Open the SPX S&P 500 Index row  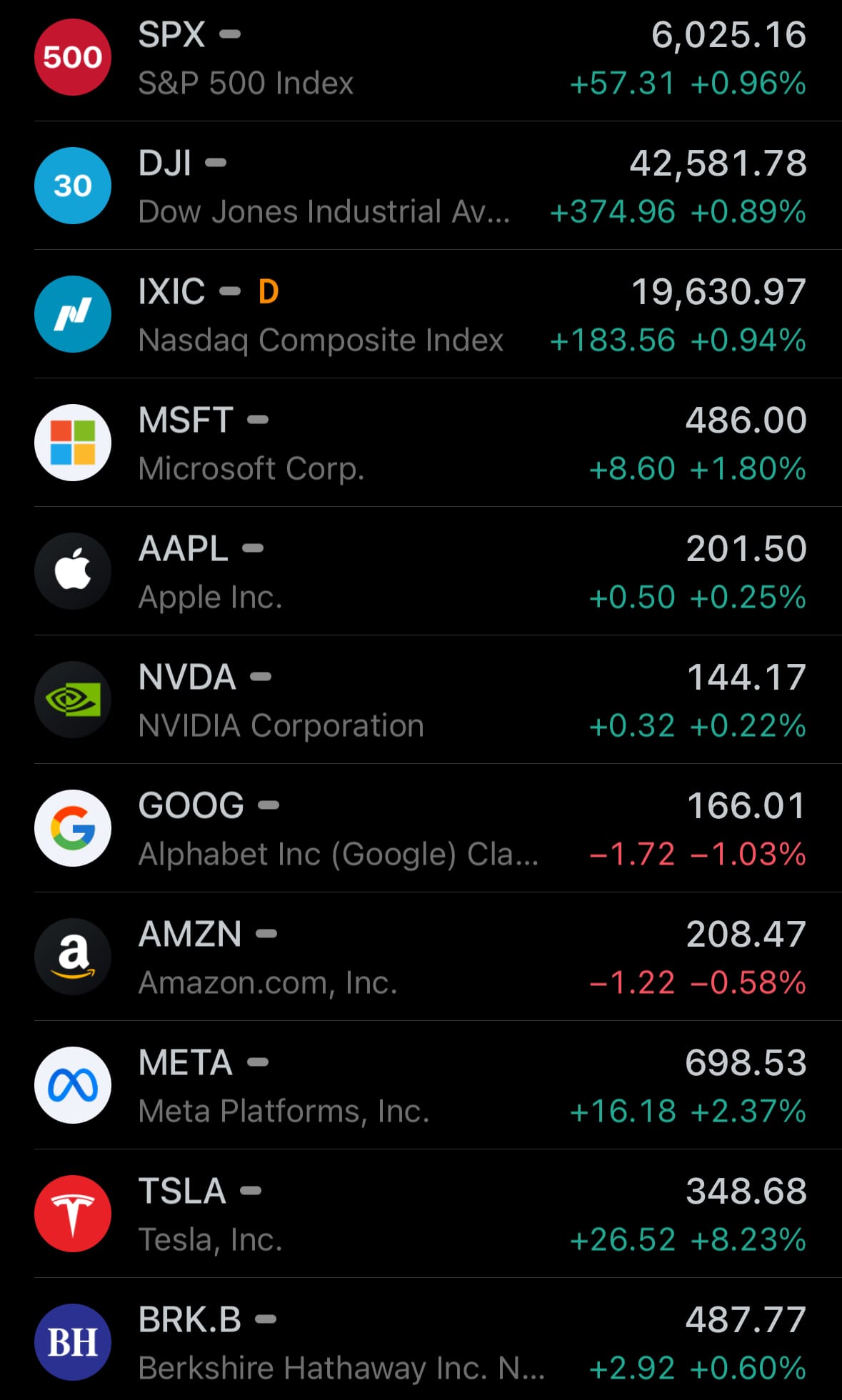tap(421, 59)
